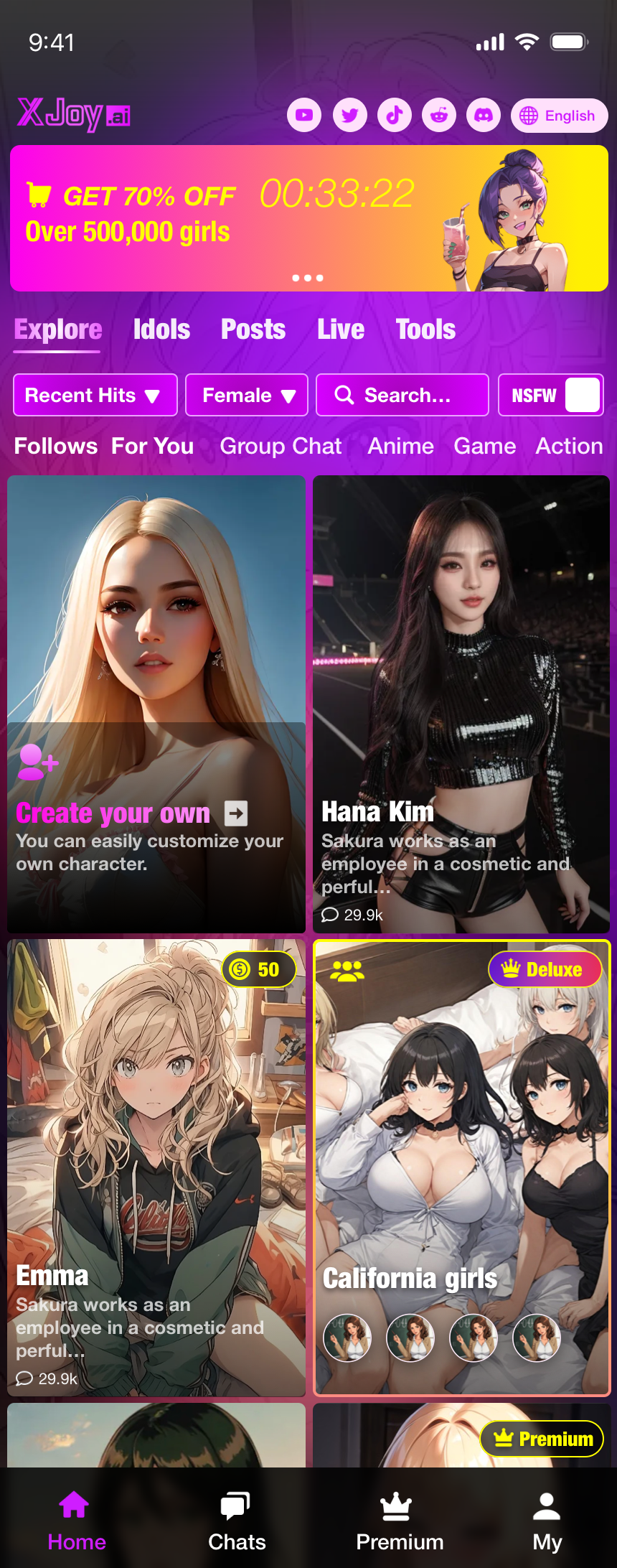Expand the Female filter dropdown

[x=247, y=395]
